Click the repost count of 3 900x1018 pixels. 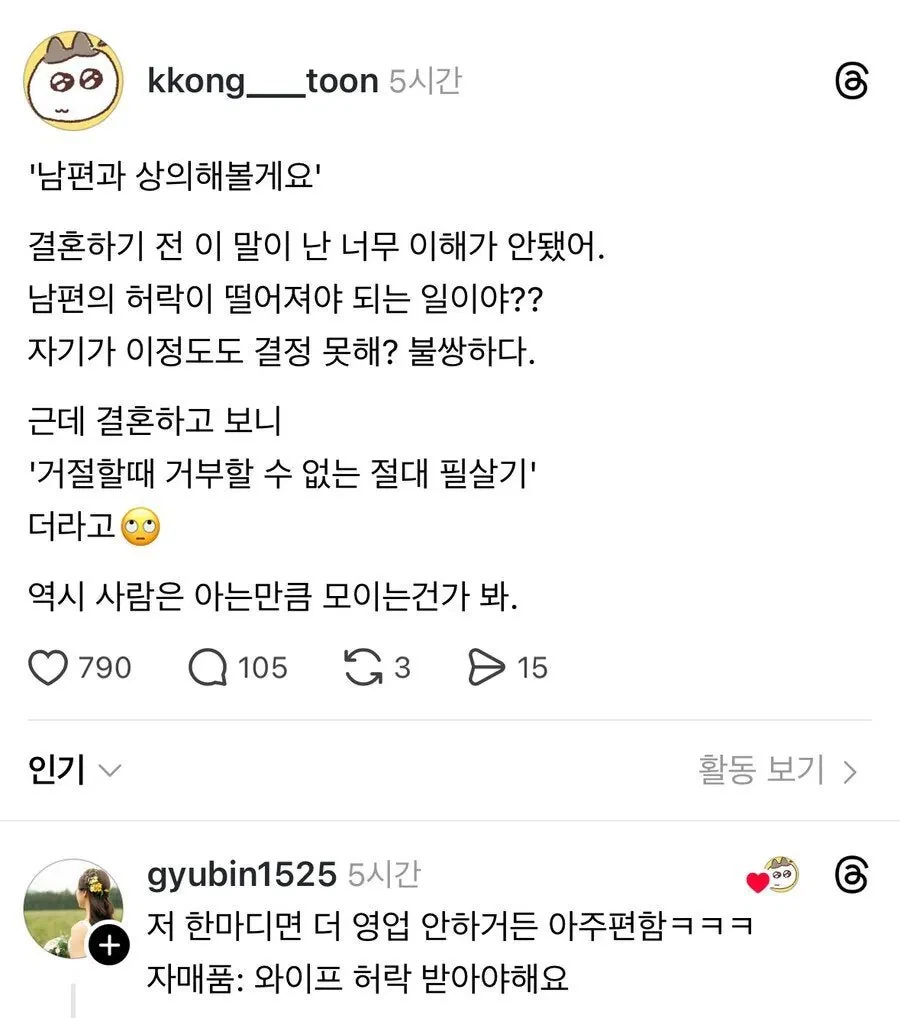(x=403, y=666)
